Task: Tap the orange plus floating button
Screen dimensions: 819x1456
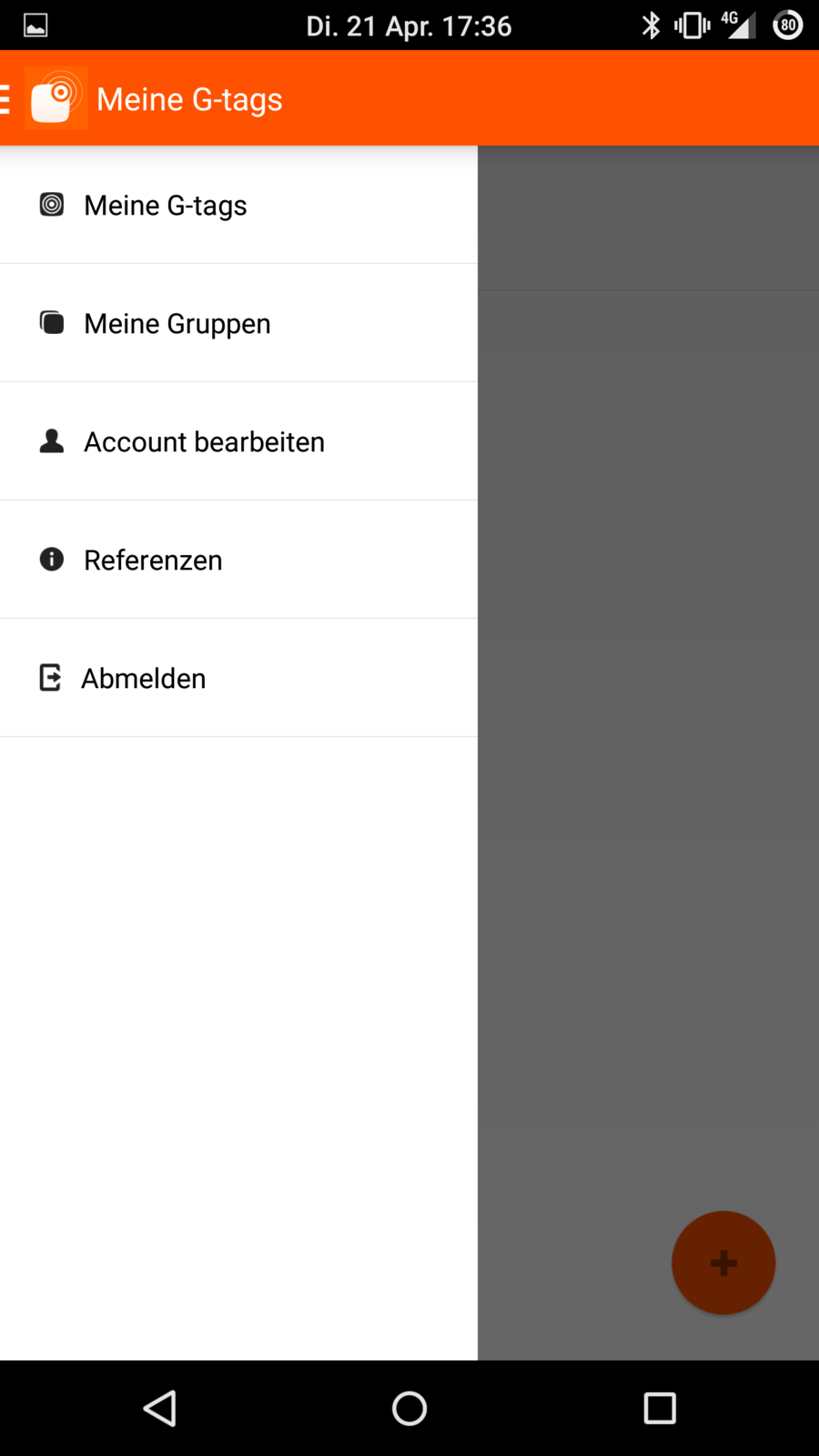Action: [x=723, y=1262]
